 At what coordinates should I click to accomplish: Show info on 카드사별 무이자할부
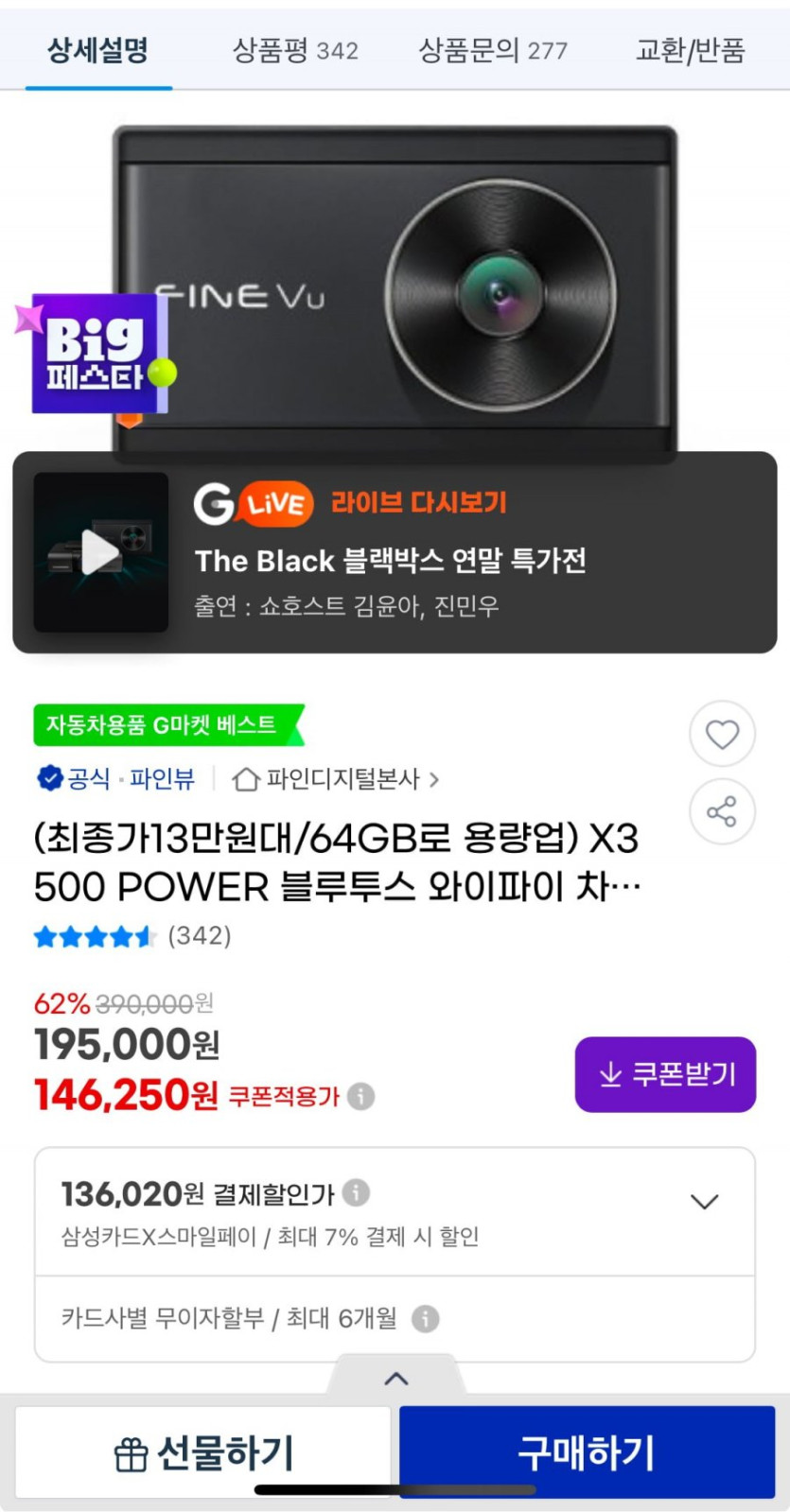click(426, 1318)
